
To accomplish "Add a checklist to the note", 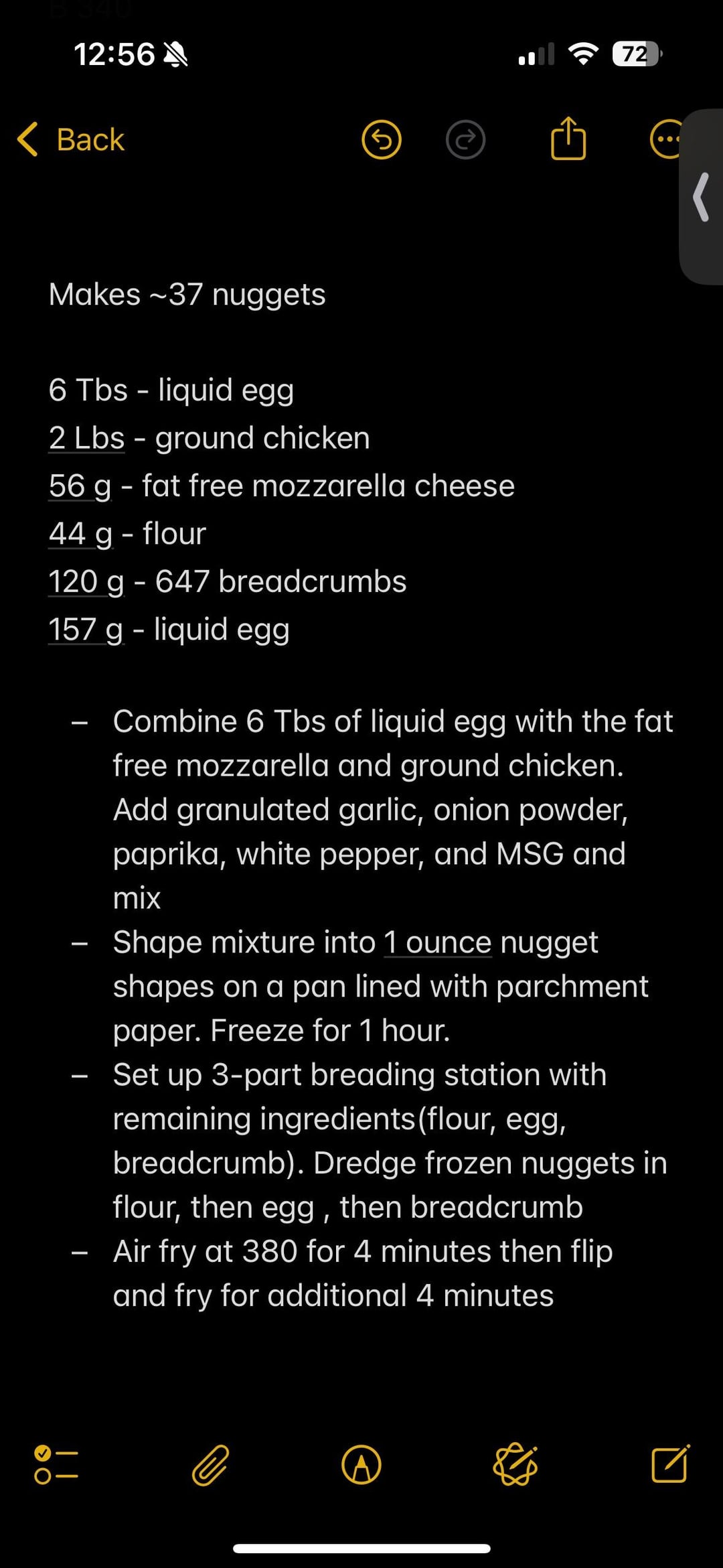I will [56, 1464].
